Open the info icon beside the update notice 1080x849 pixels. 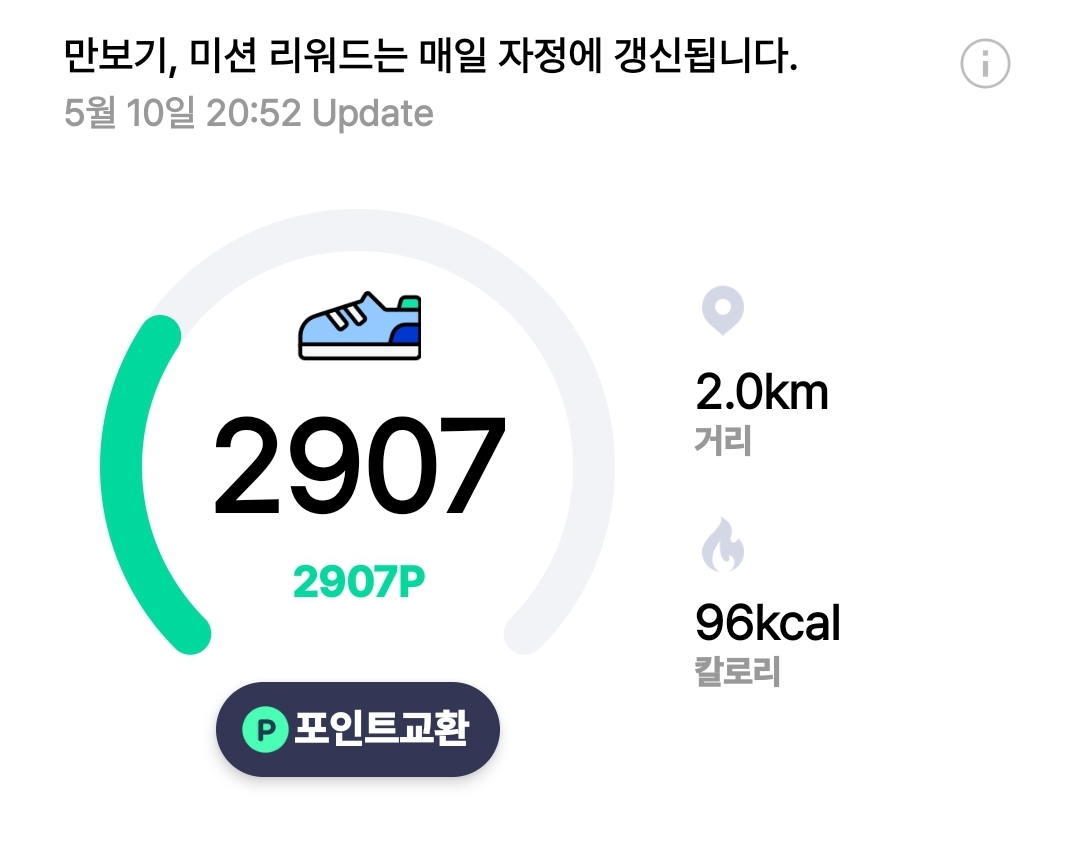coord(985,65)
